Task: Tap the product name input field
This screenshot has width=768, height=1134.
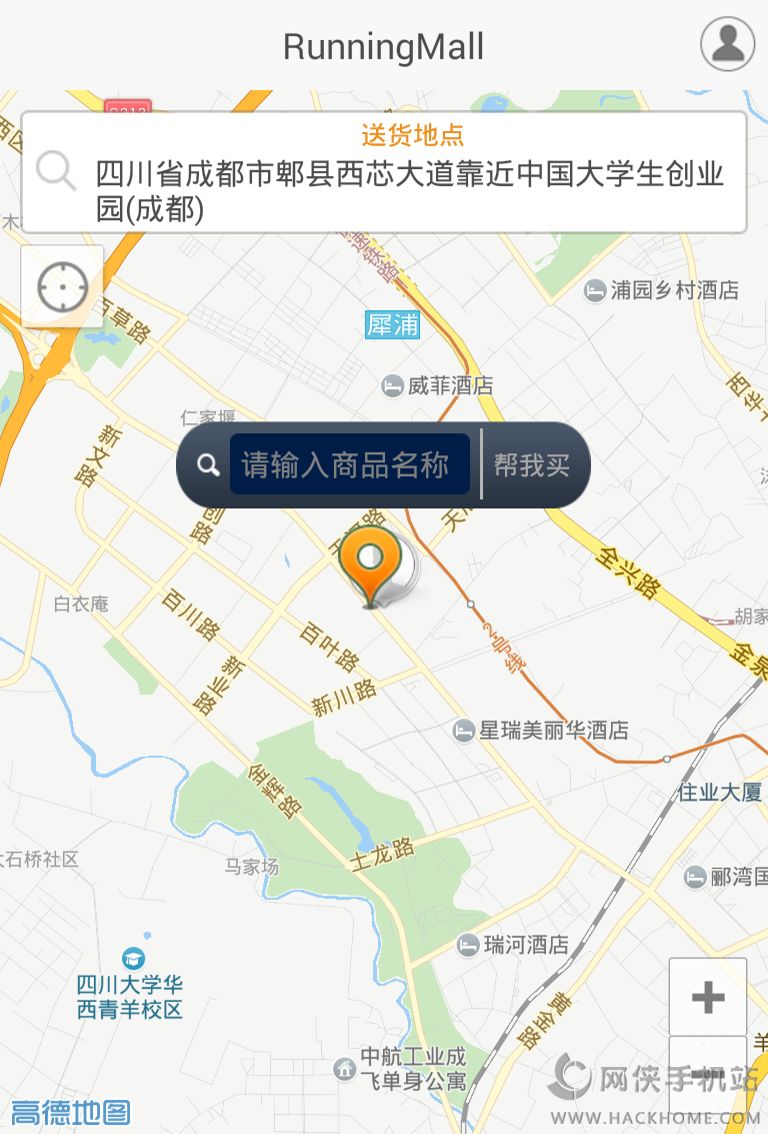Action: [350, 465]
